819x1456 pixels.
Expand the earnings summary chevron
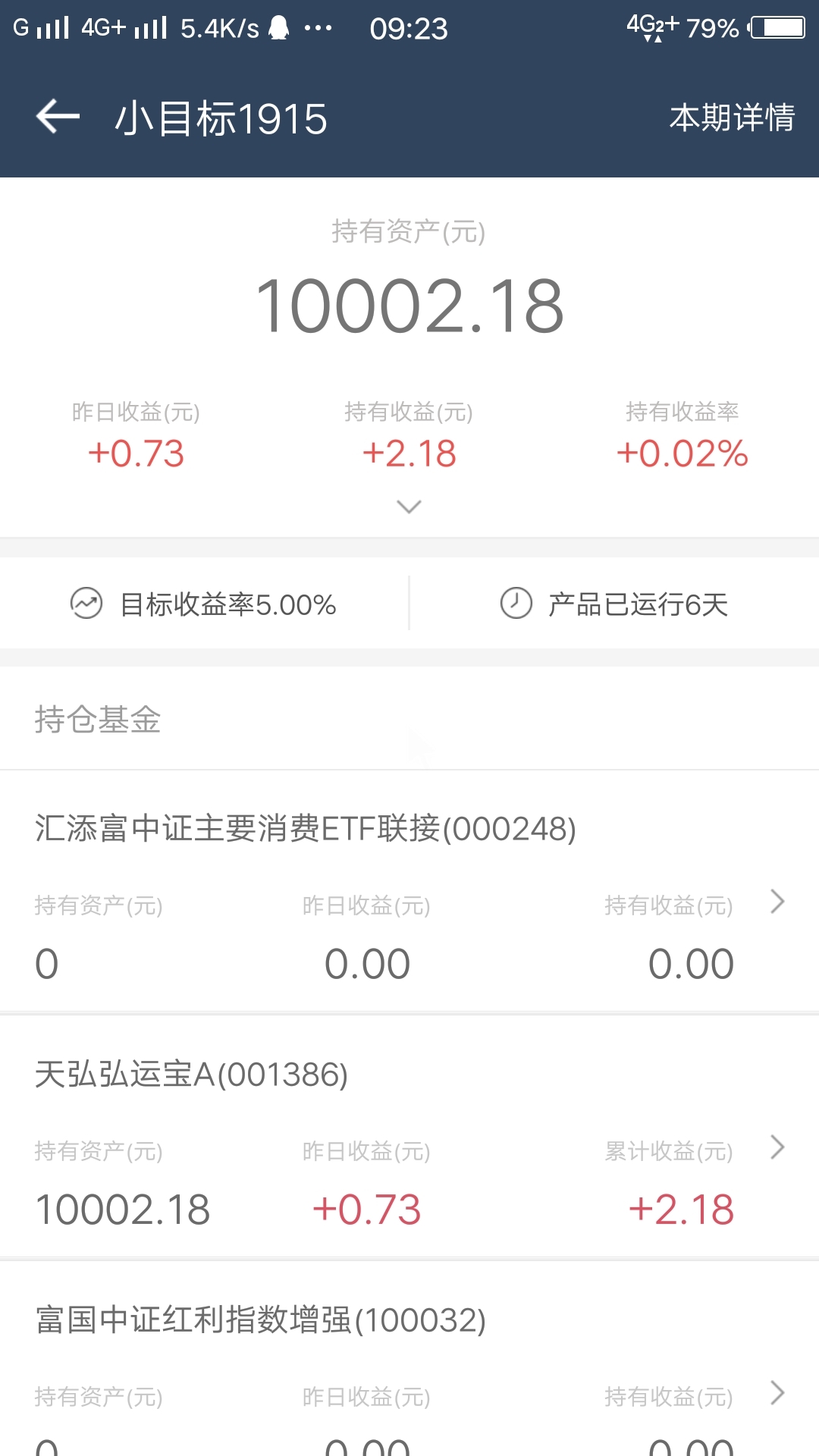tap(409, 507)
